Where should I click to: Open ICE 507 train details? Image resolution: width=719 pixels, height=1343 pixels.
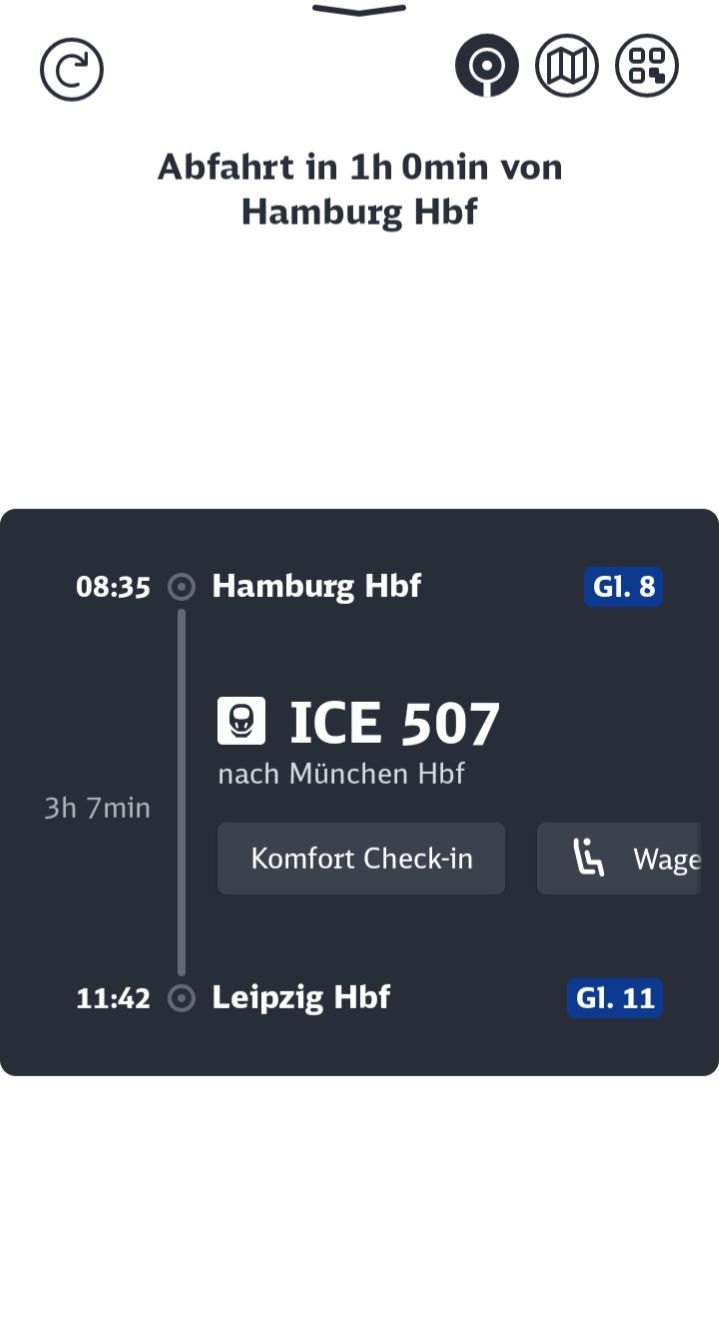pos(358,723)
